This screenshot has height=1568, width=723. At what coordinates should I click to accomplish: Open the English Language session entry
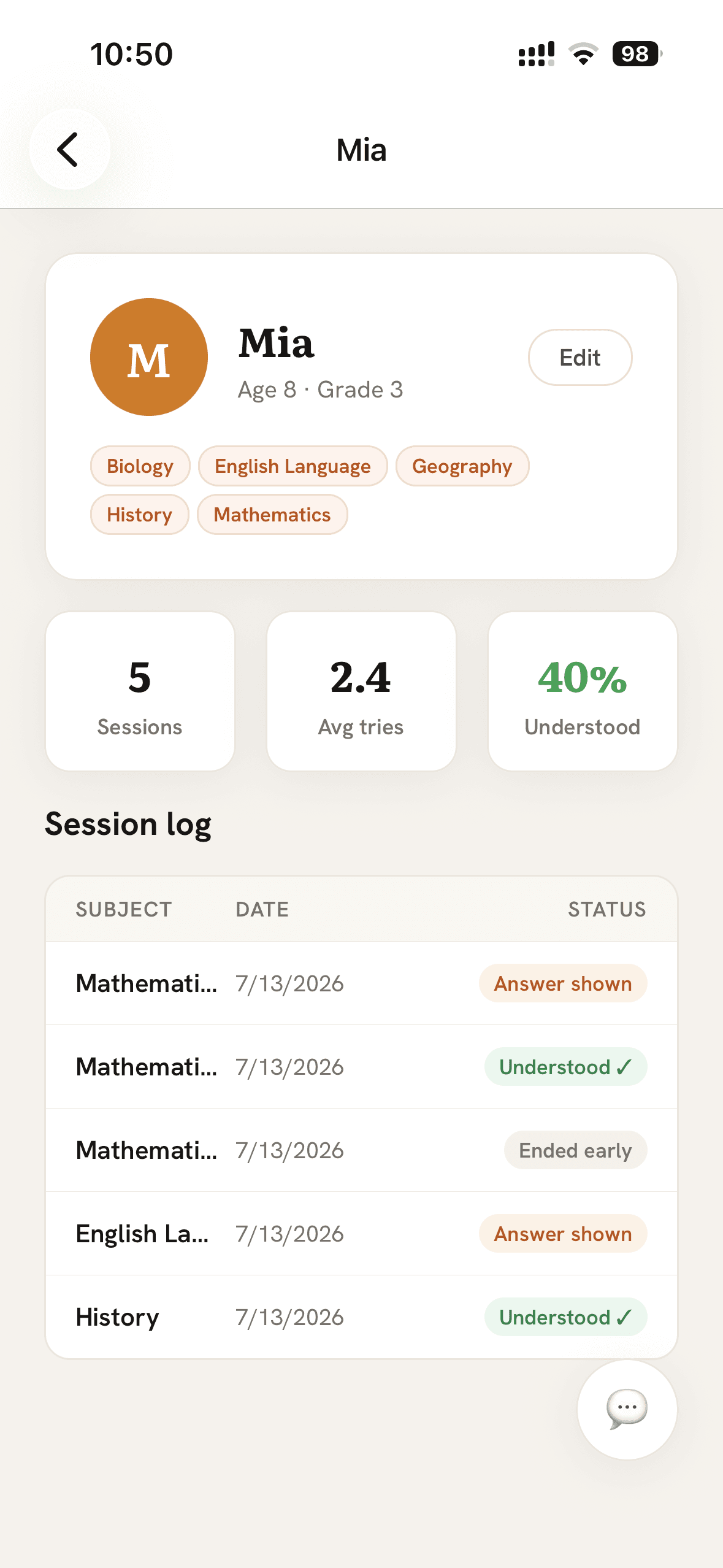(x=361, y=1234)
